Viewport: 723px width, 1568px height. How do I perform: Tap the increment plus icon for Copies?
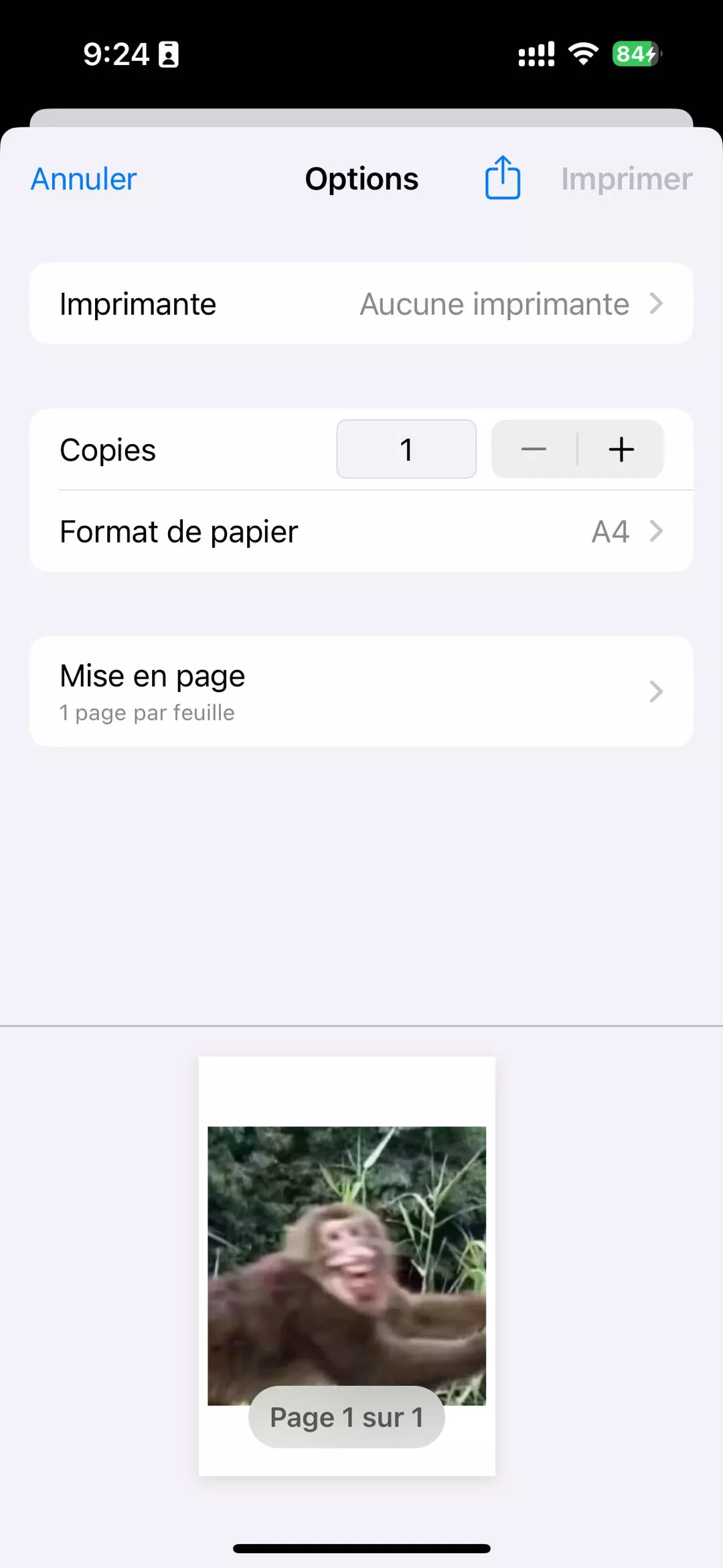[x=620, y=449]
